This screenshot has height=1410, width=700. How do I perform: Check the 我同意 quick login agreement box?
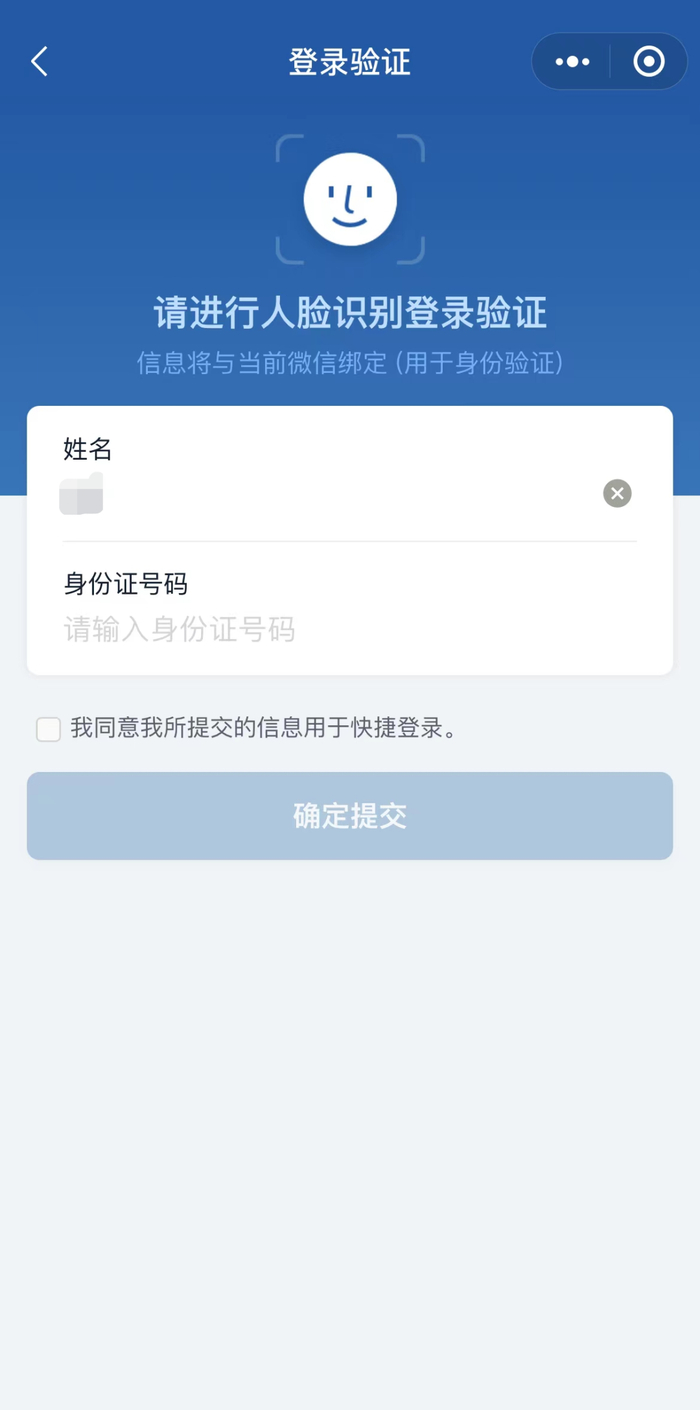point(48,729)
